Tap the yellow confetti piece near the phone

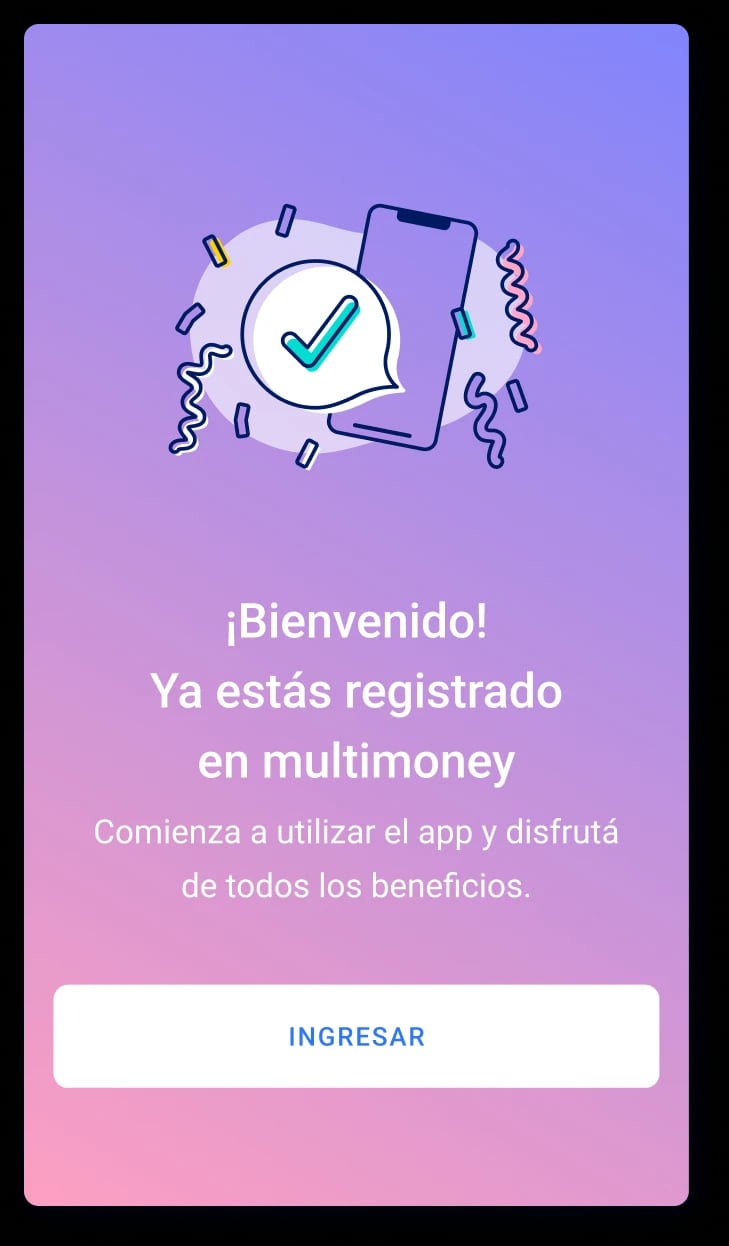[215, 251]
